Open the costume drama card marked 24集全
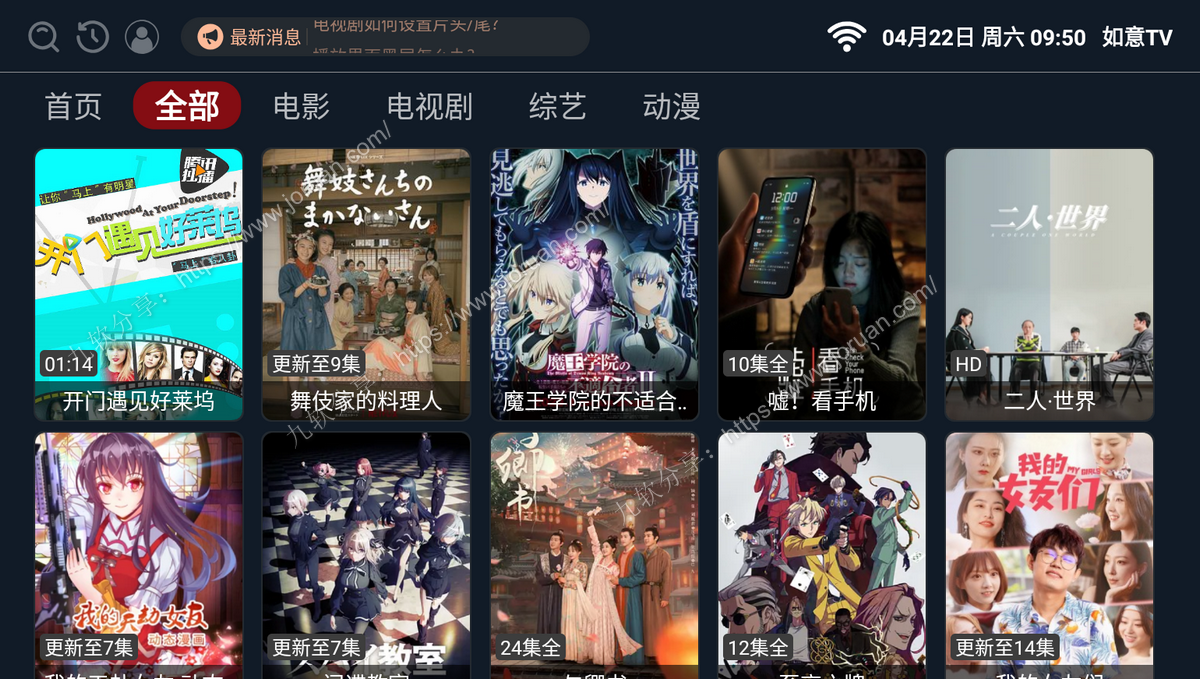 tap(594, 555)
